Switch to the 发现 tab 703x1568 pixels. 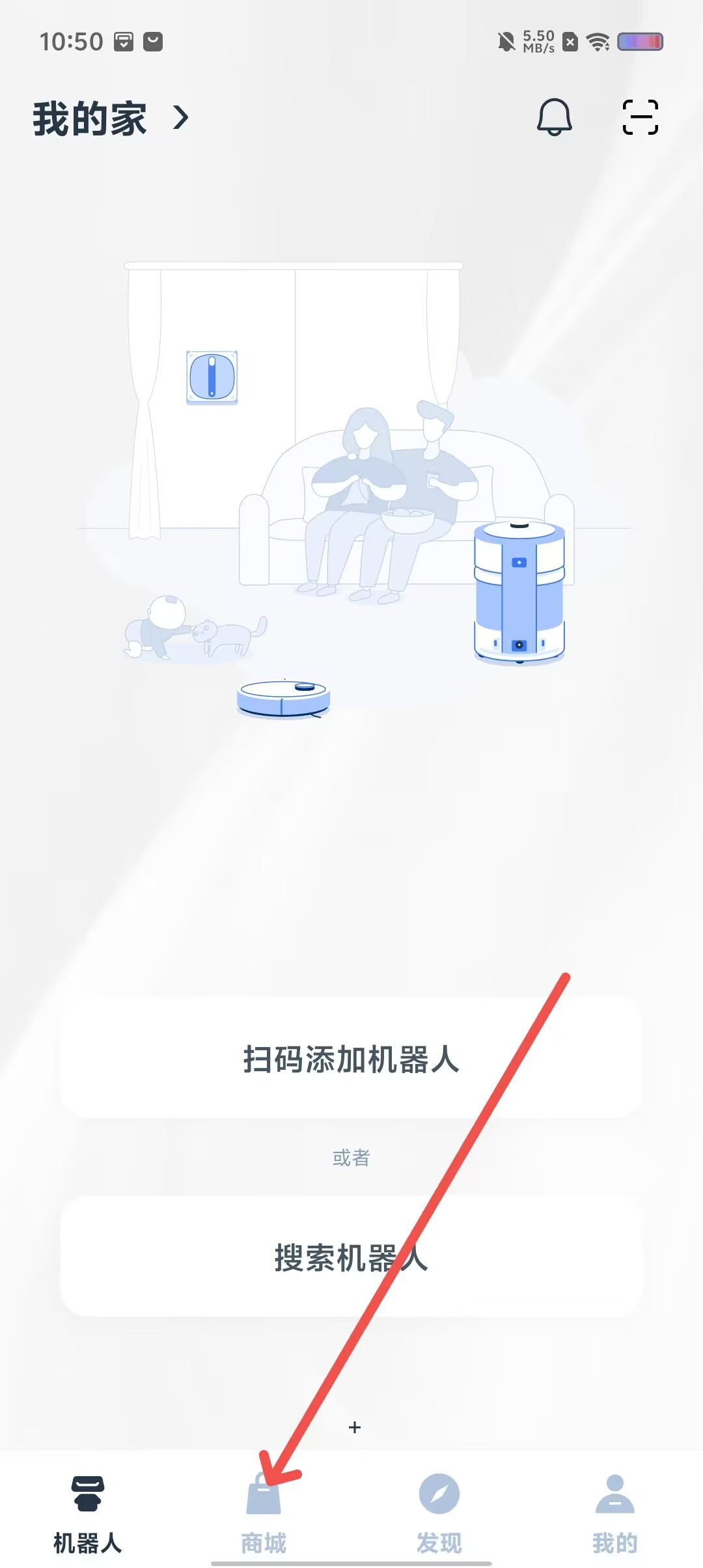coord(439,1512)
